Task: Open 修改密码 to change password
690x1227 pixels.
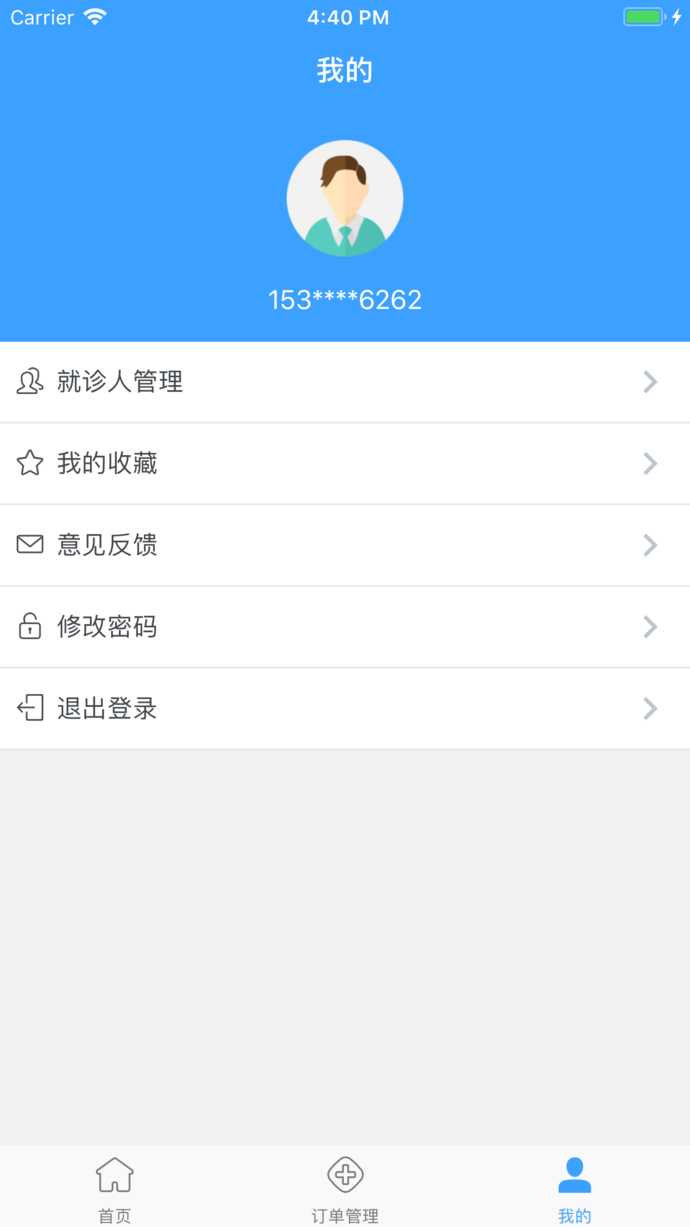Action: click(344, 627)
